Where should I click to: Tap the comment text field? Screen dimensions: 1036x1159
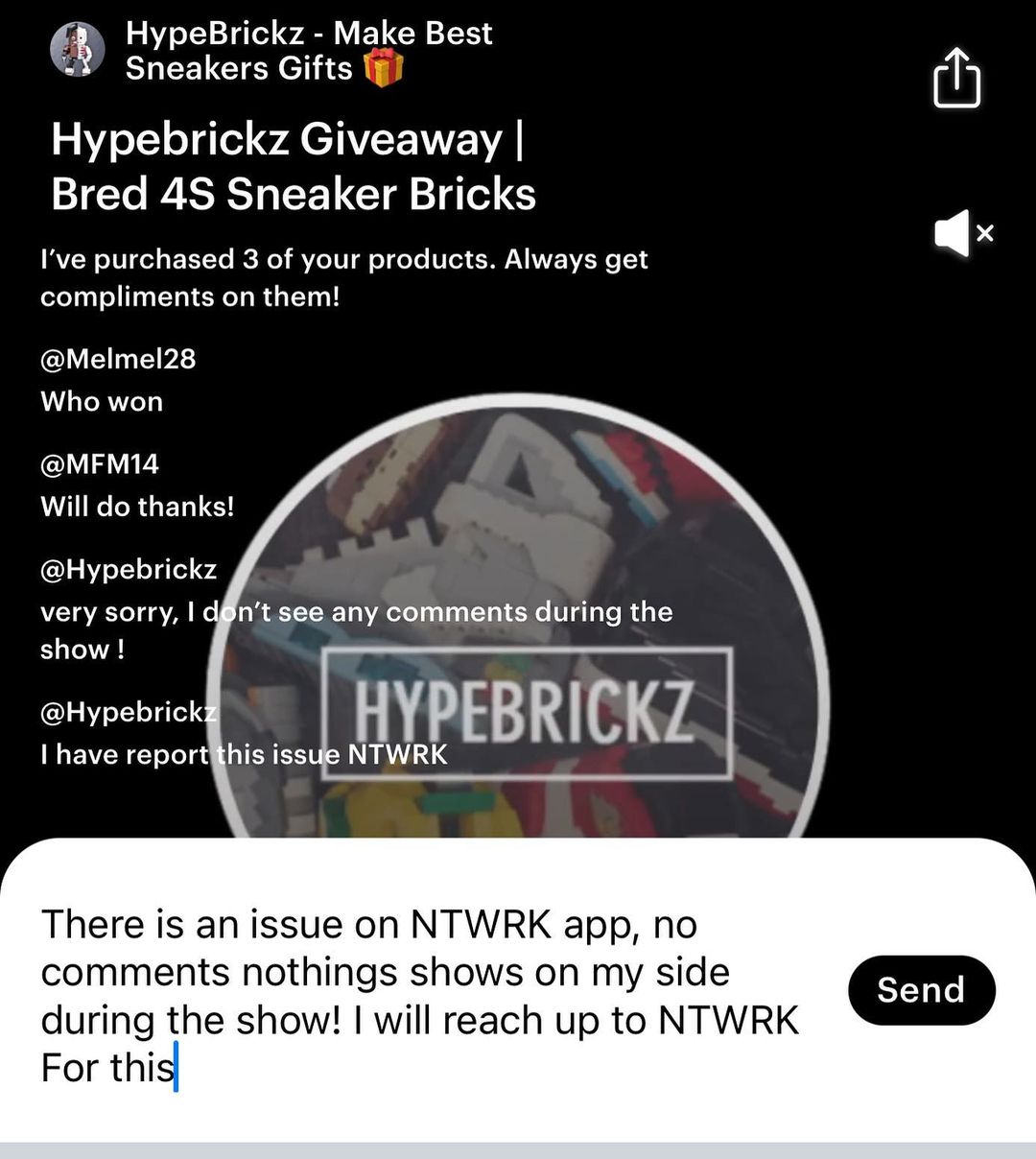(422, 994)
